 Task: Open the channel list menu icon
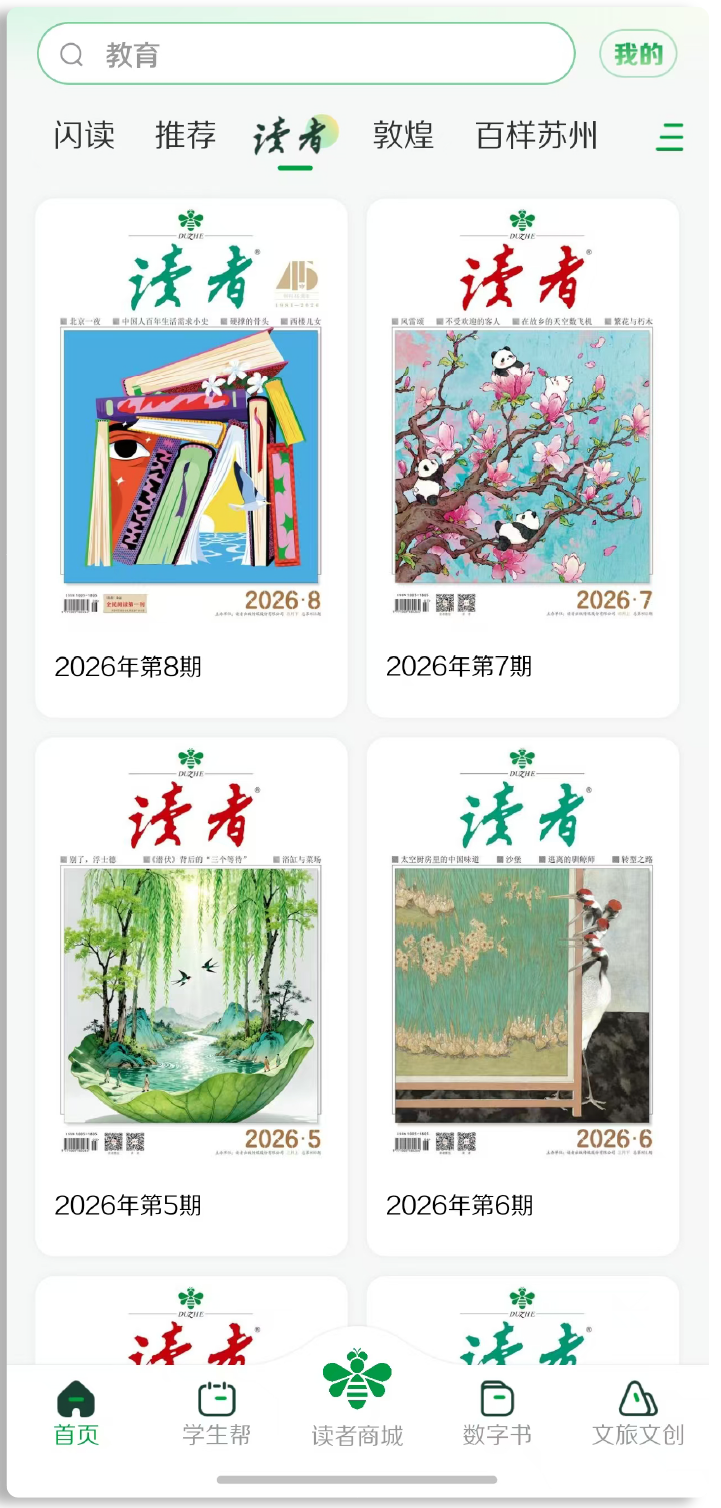(670, 137)
